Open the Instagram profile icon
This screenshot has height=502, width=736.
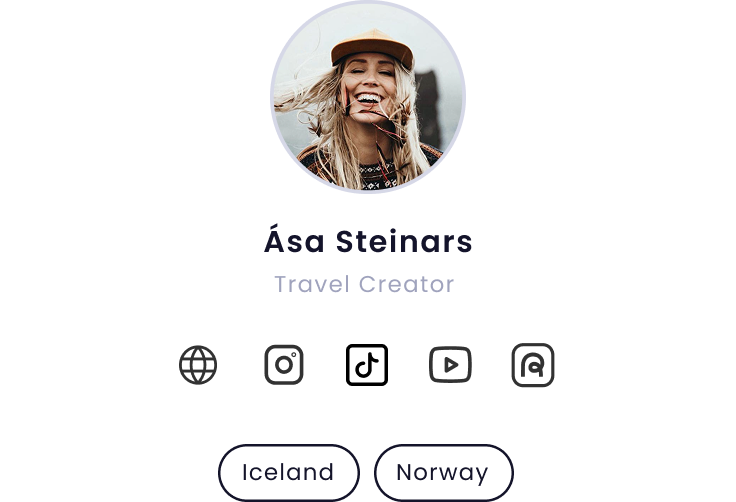[284, 365]
